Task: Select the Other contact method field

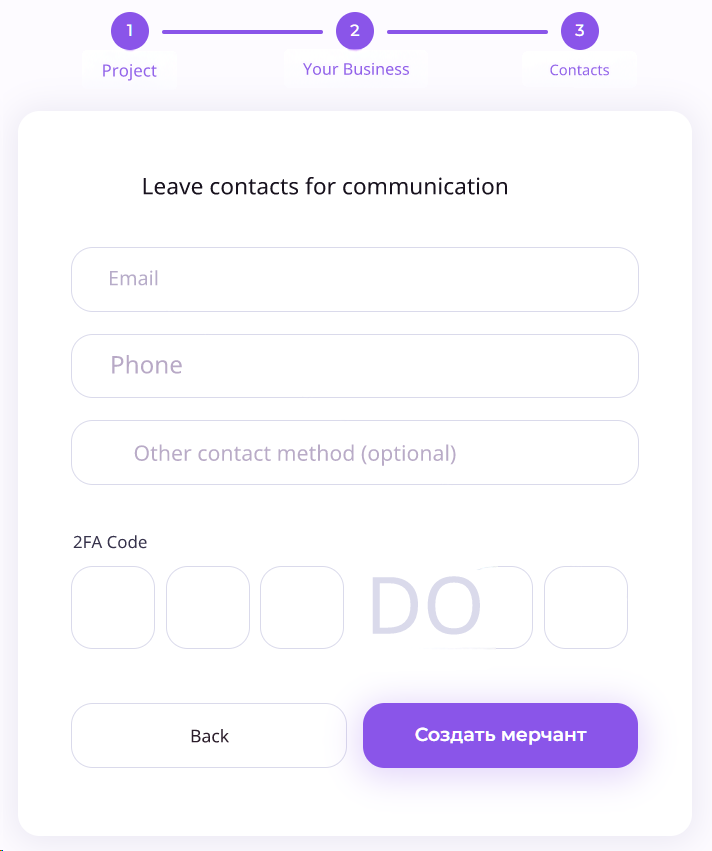Action: 354,453
